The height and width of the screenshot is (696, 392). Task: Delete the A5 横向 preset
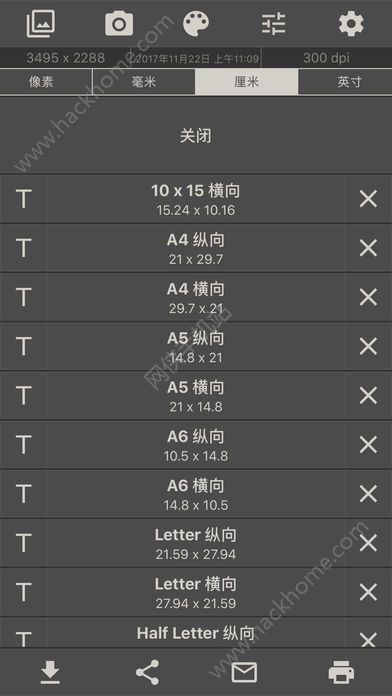click(x=368, y=395)
